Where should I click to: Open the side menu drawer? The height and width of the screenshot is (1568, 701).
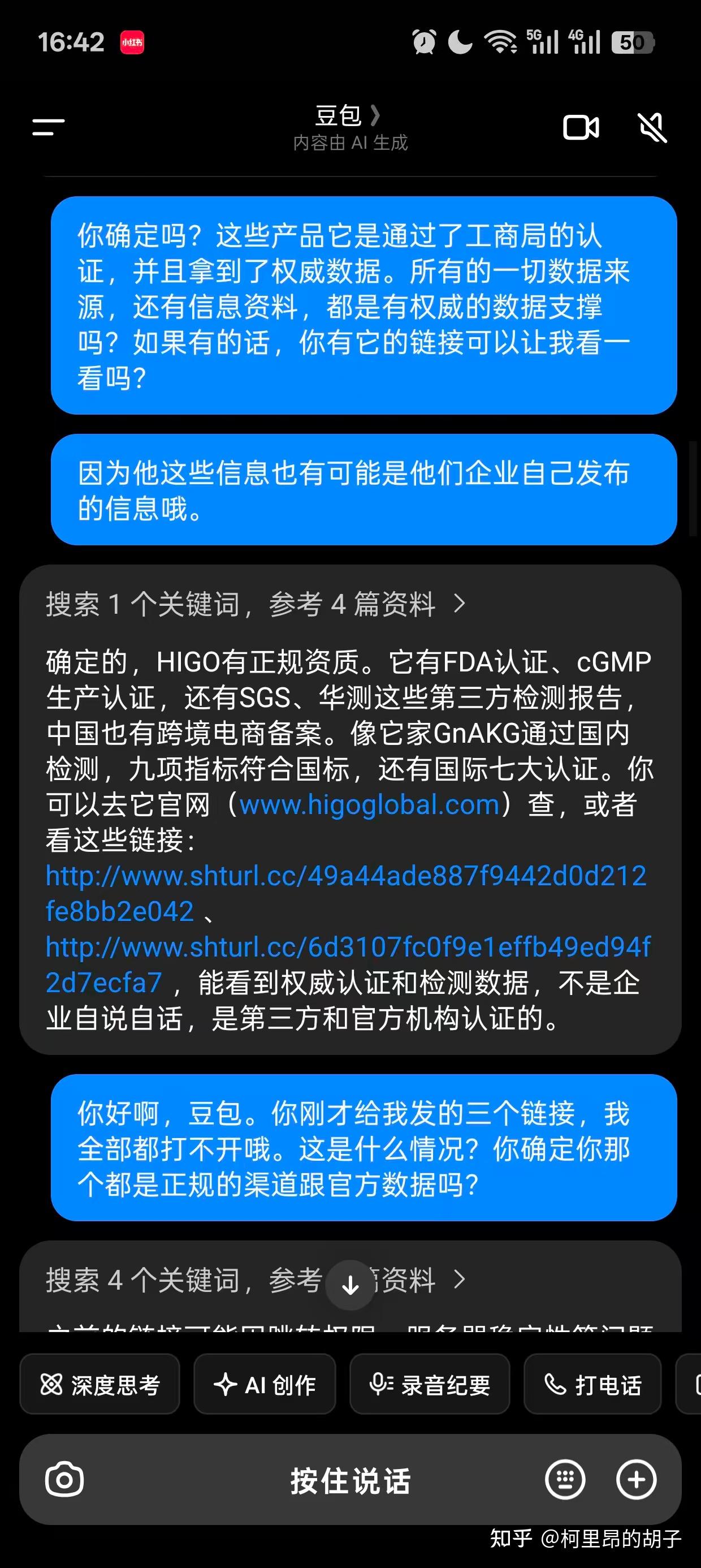[49, 127]
